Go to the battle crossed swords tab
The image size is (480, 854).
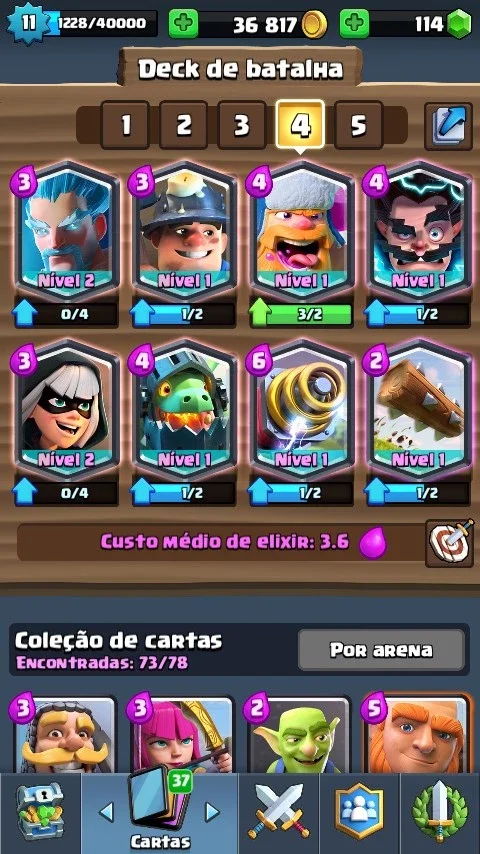pos(278,813)
